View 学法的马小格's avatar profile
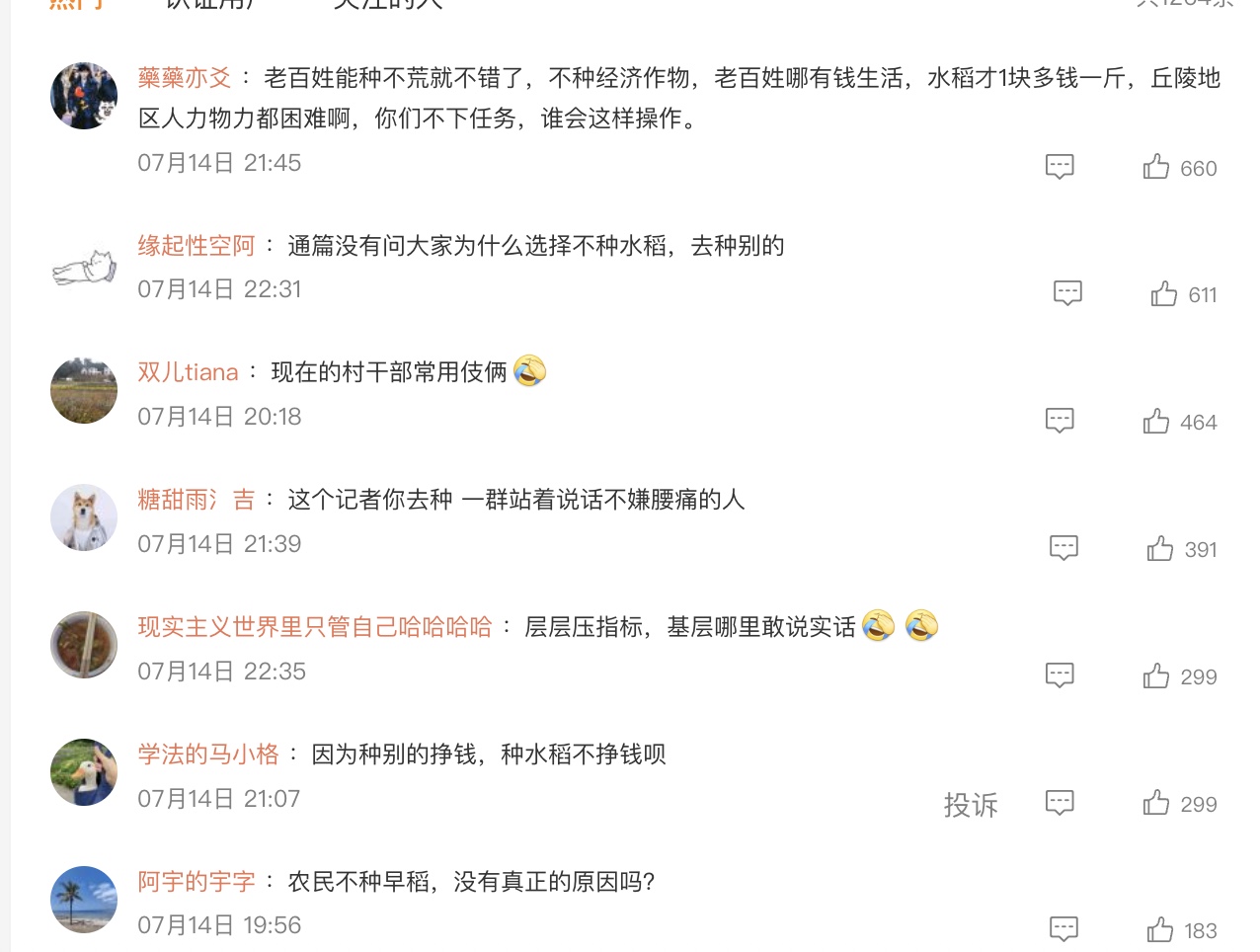Viewport: 1260px width, 952px height. (84, 772)
